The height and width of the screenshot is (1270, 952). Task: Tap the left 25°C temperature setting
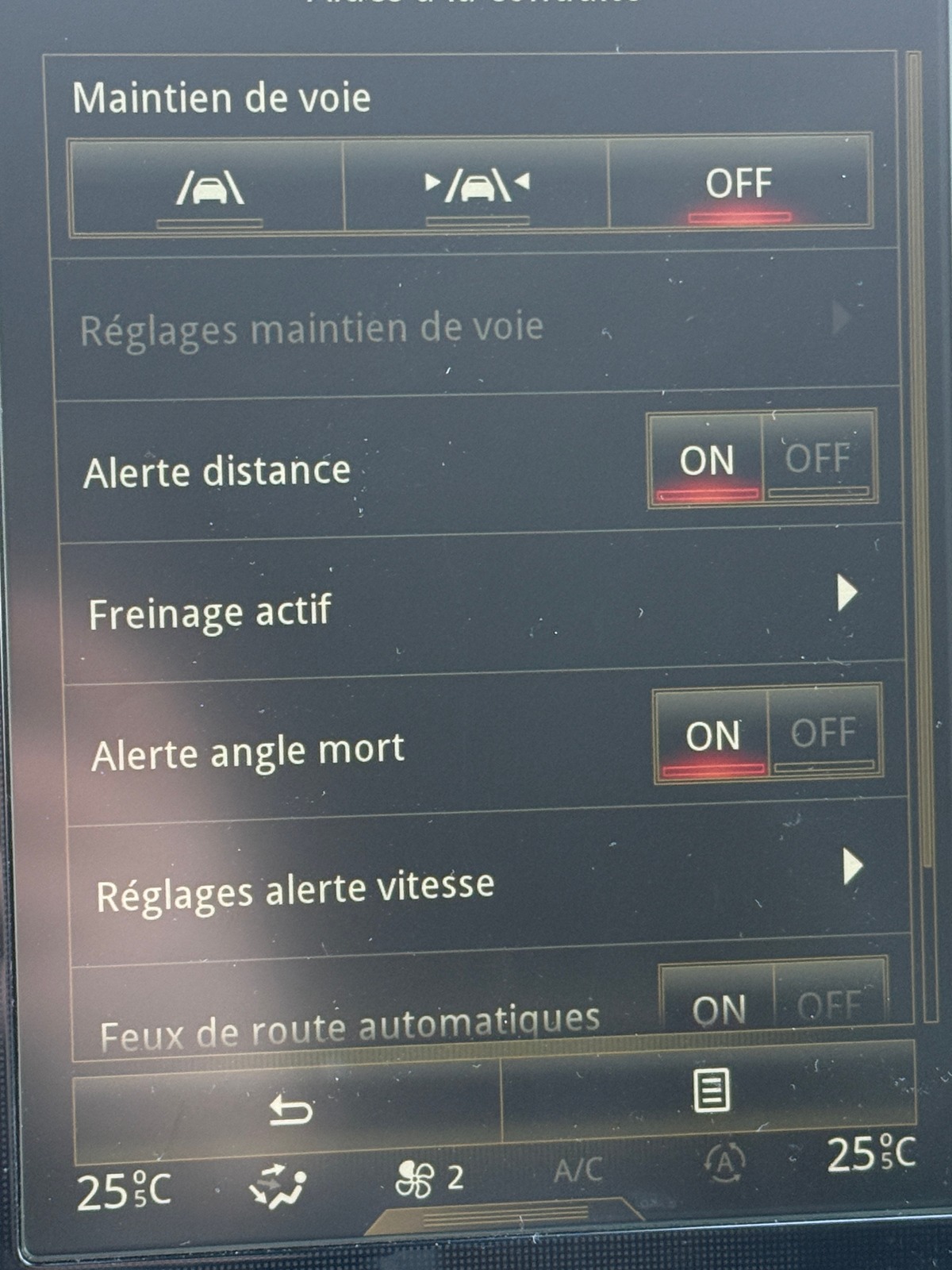[x=123, y=1191]
